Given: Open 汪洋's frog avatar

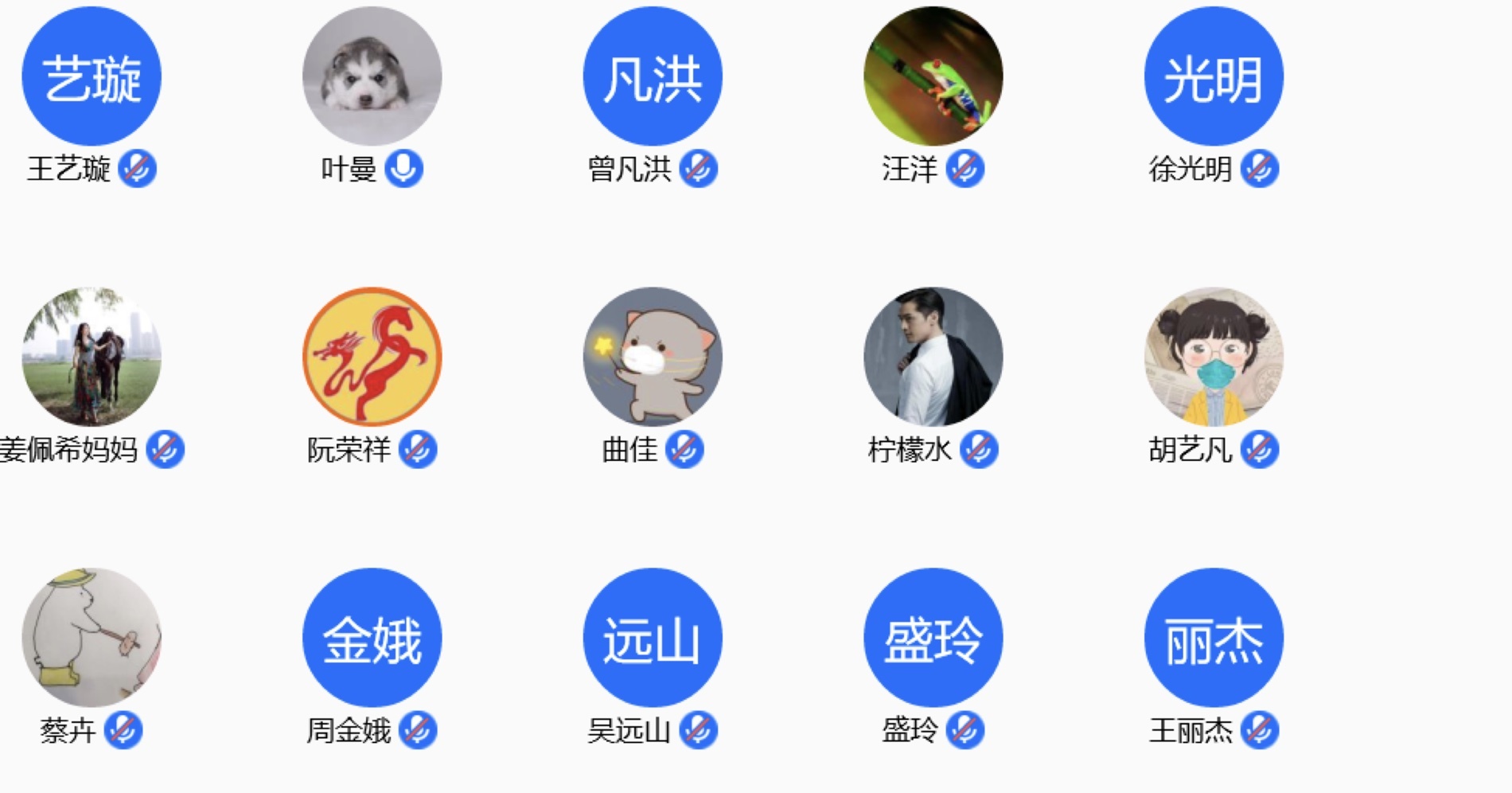Looking at the screenshot, I should click(933, 76).
